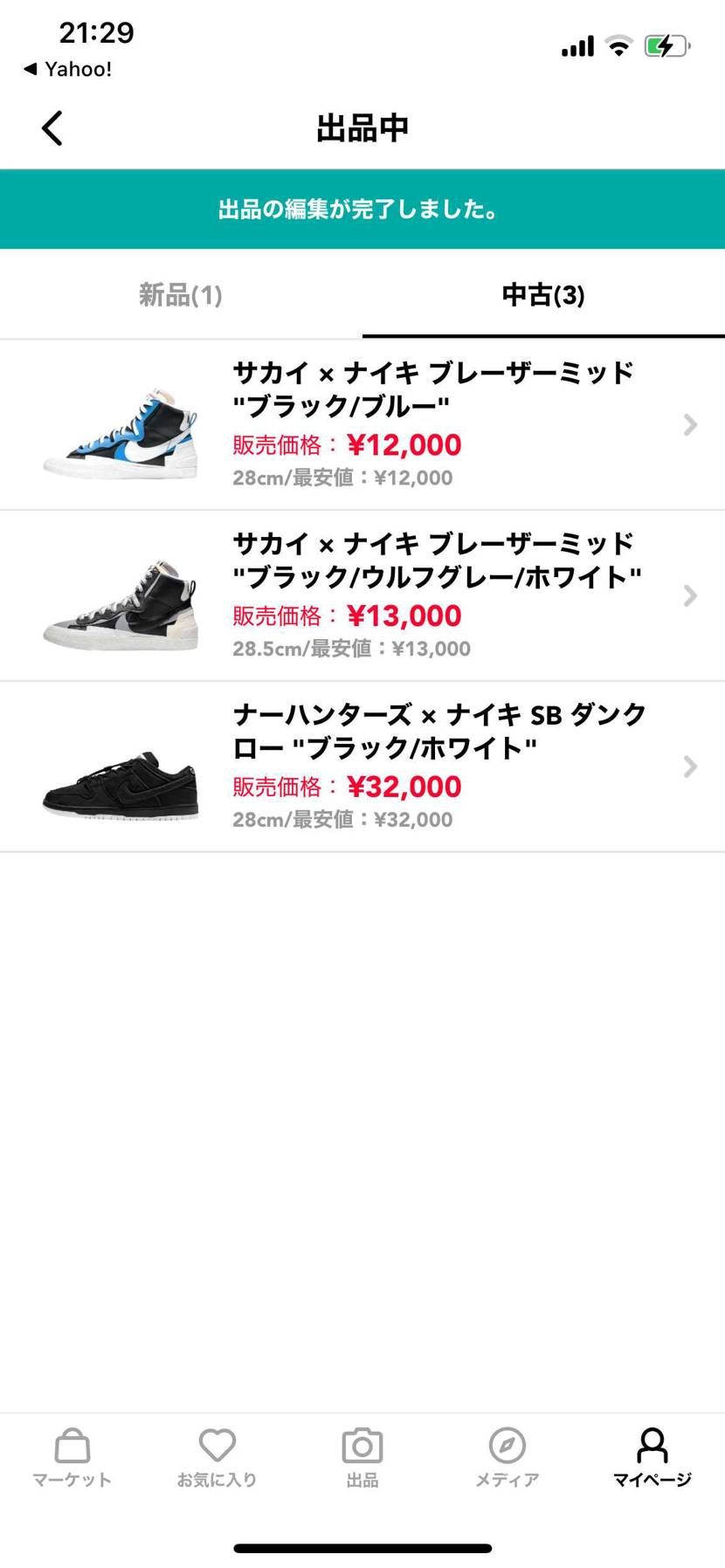Return to Yahoo! app via status bar link
725x1568 pixels.
point(68,69)
